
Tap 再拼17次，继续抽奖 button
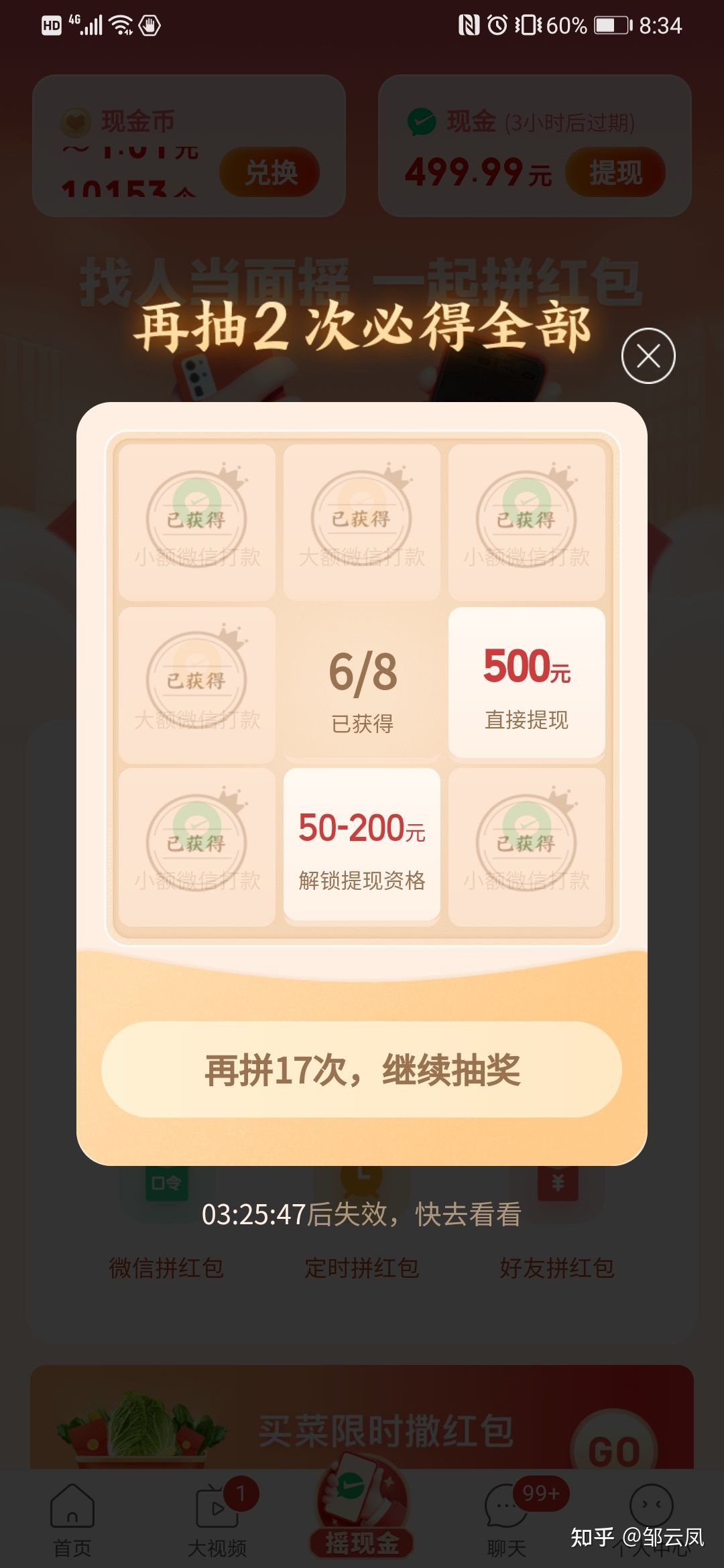(x=362, y=1069)
